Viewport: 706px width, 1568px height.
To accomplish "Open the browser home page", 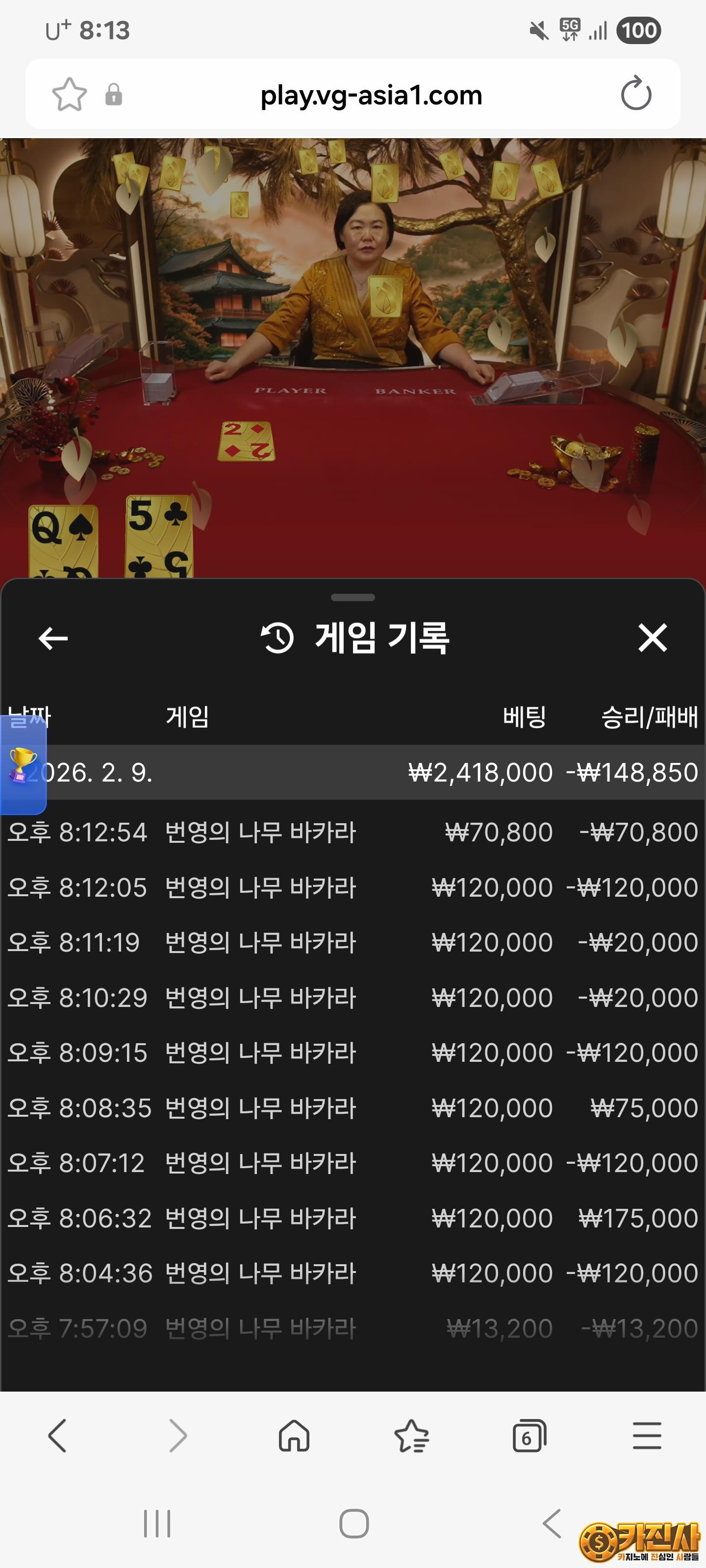I will 294,1436.
